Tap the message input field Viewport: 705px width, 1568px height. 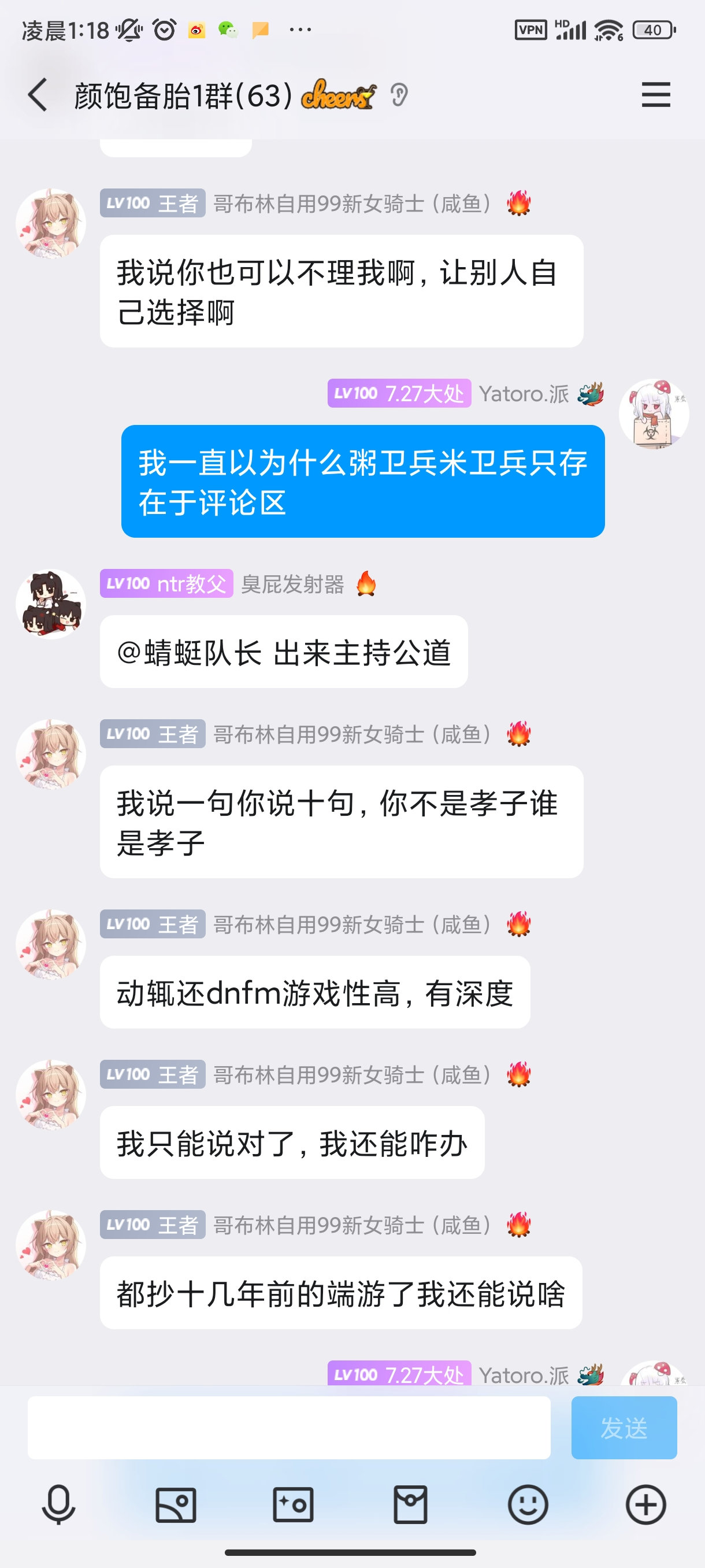point(289,1428)
